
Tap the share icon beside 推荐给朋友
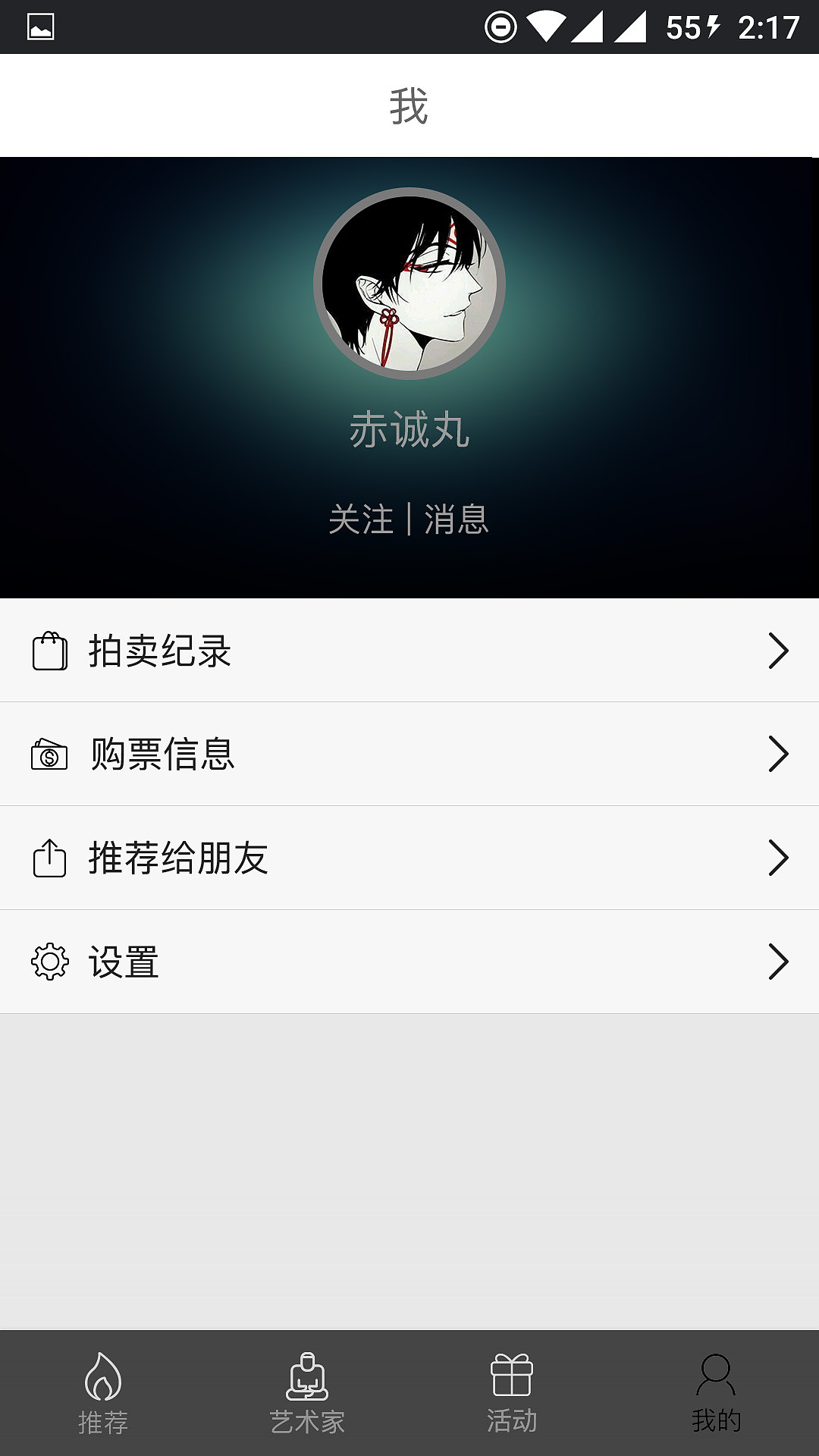(x=49, y=858)
